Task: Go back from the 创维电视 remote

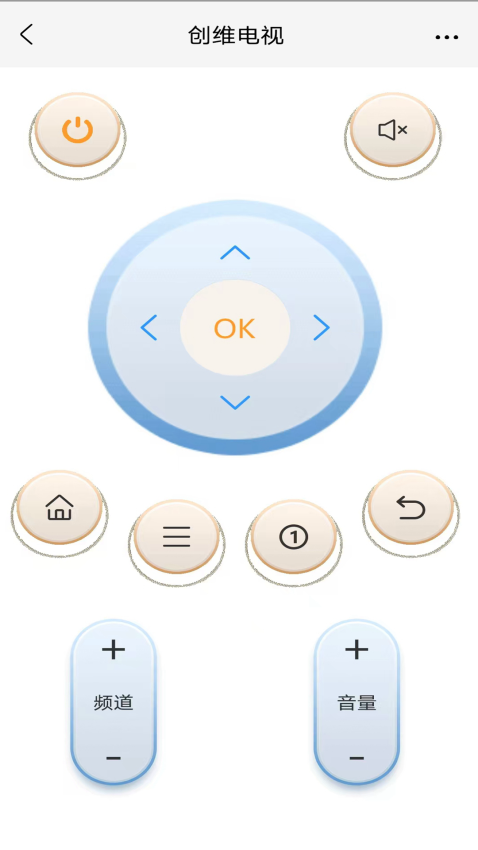Action: [27, 35]
